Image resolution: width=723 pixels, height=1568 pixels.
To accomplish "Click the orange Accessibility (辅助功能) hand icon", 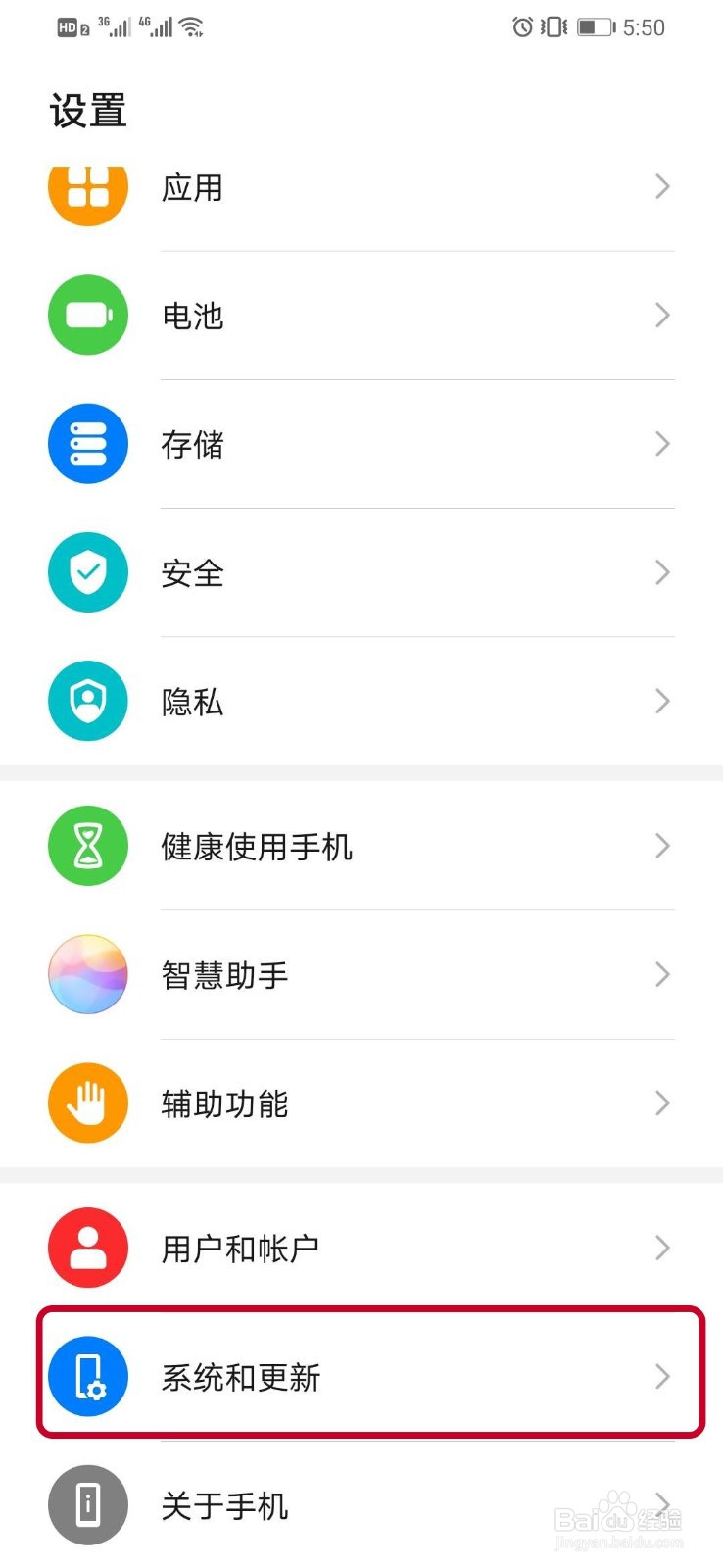I will pos(87,1102).
